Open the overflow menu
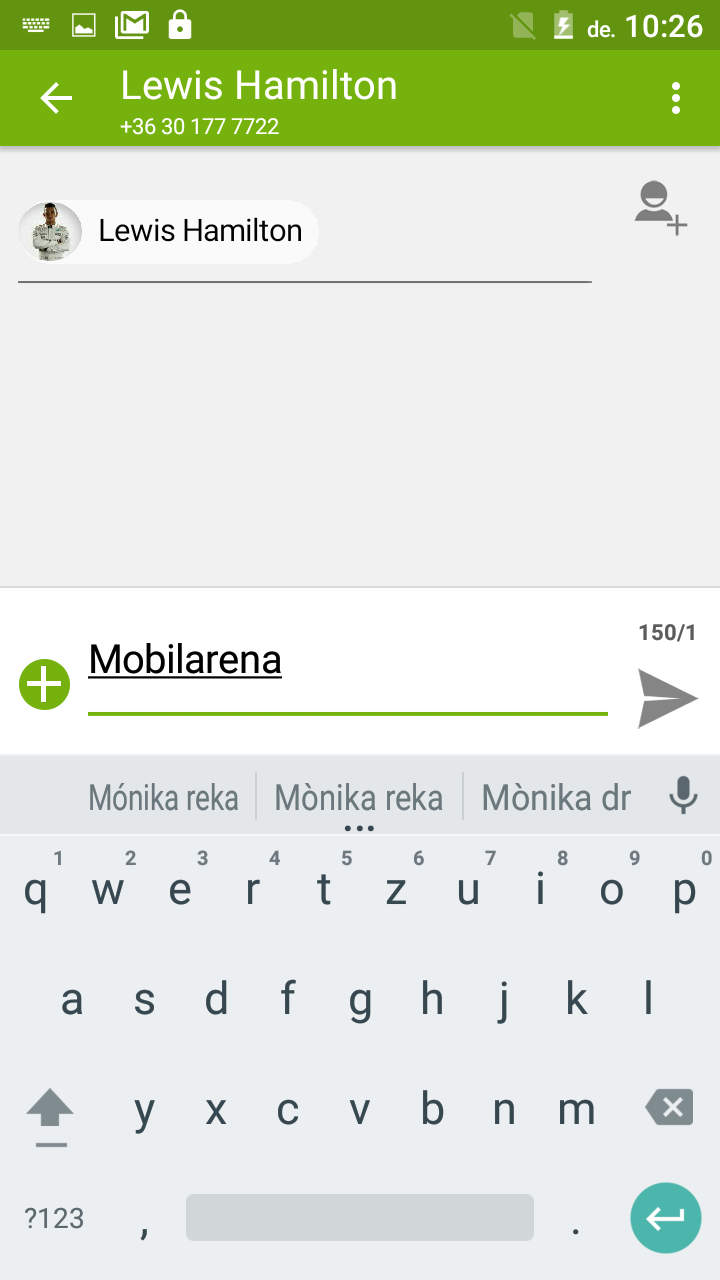This screenshot has width=720, height=1280. click(x=677, y=98)
